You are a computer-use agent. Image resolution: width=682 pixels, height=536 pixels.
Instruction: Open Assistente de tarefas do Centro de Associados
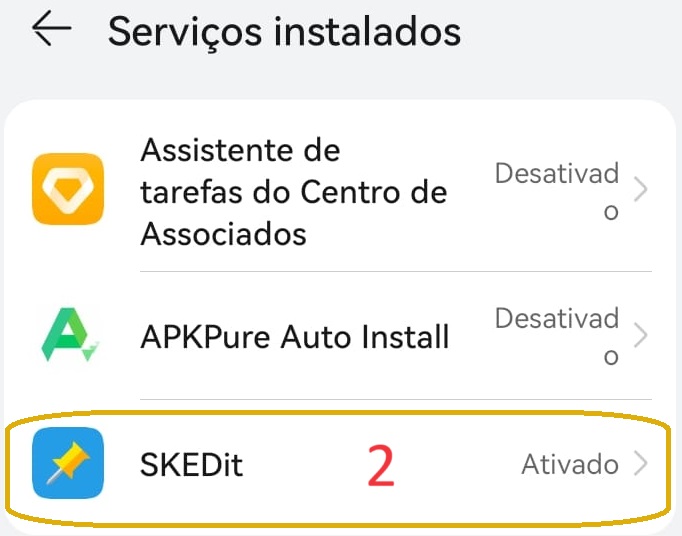click(x=340, y=192)
